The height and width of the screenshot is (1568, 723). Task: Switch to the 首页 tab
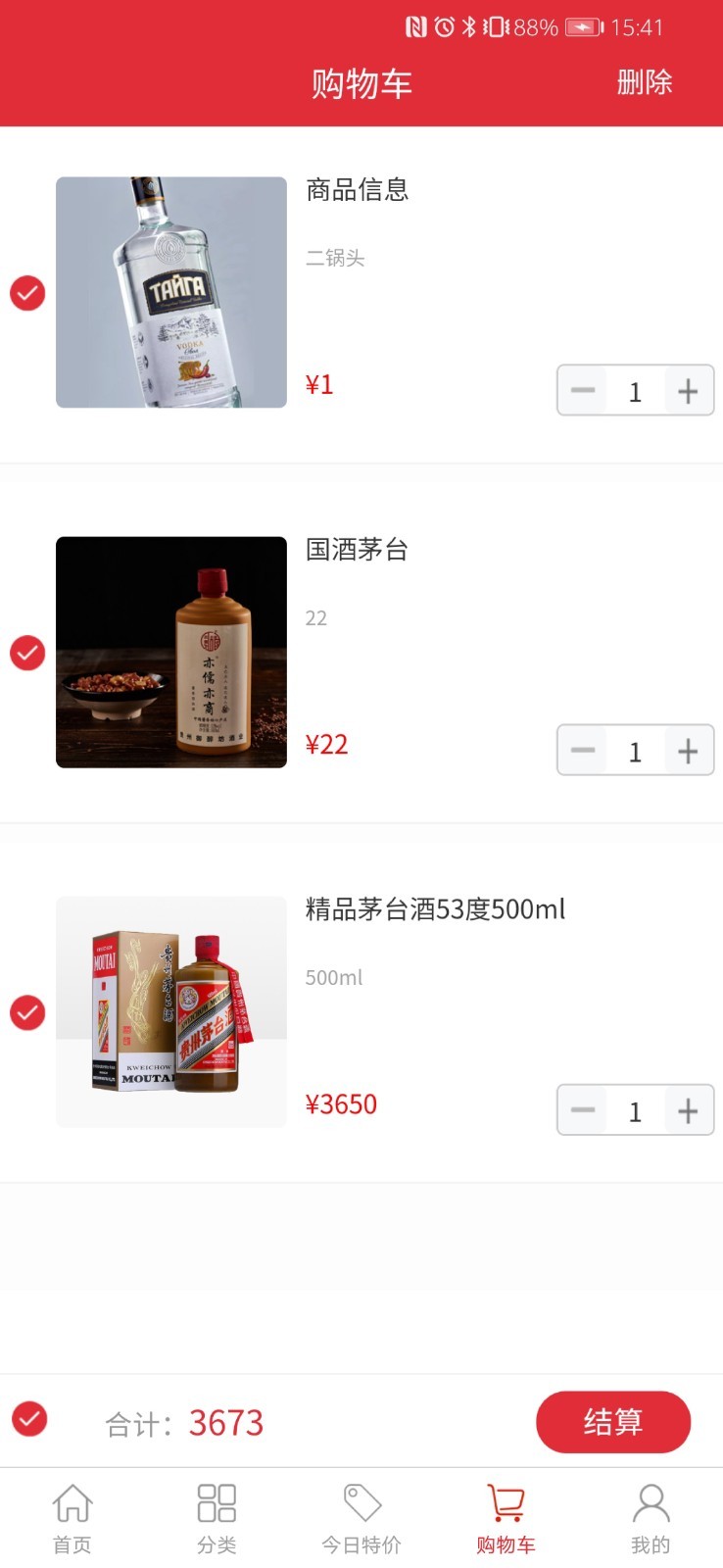(72, 1518)
